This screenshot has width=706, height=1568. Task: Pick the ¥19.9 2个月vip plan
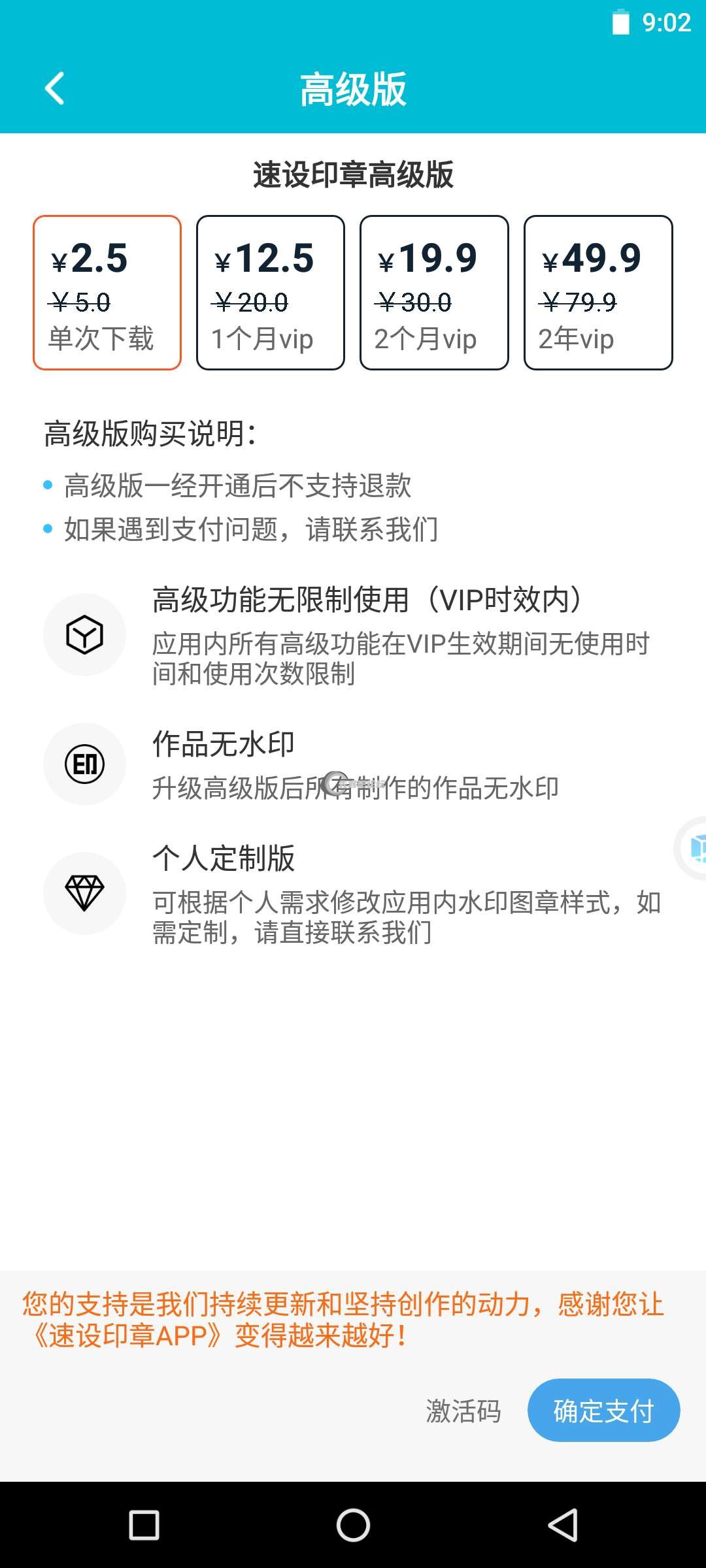(434, 293)
